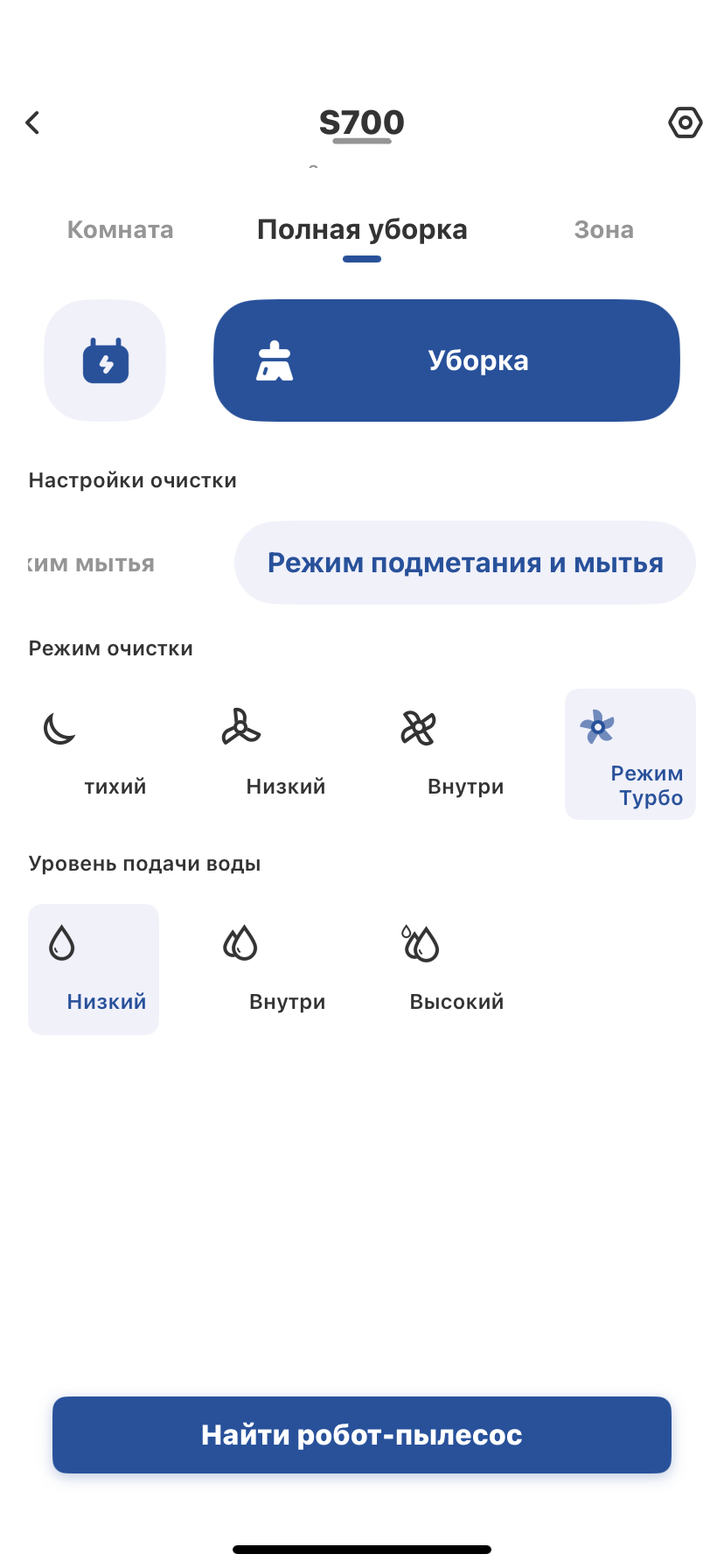Select Режим подметания и мытья

pyautogui.click(x=465, y=563)
